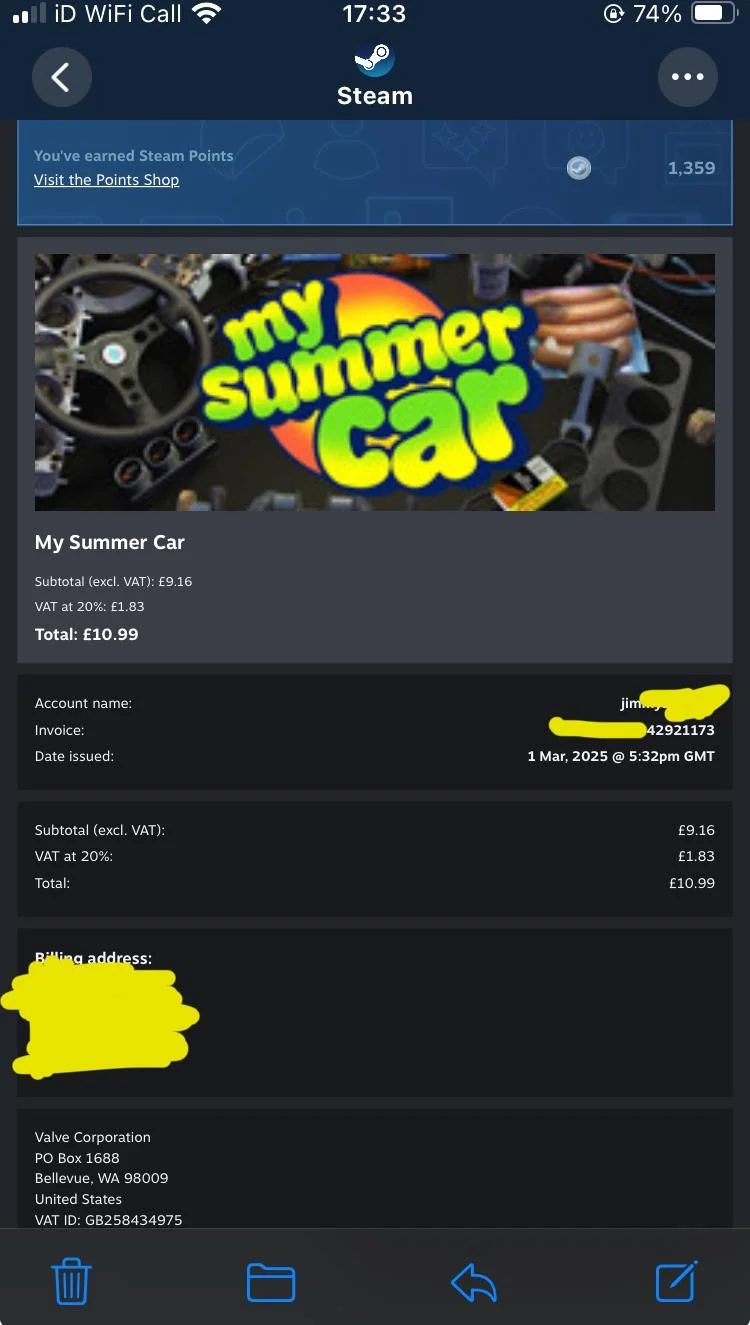Tap the Steam sender header
The width and height of the screenshot is (750, 1325).
coord(375,75)
